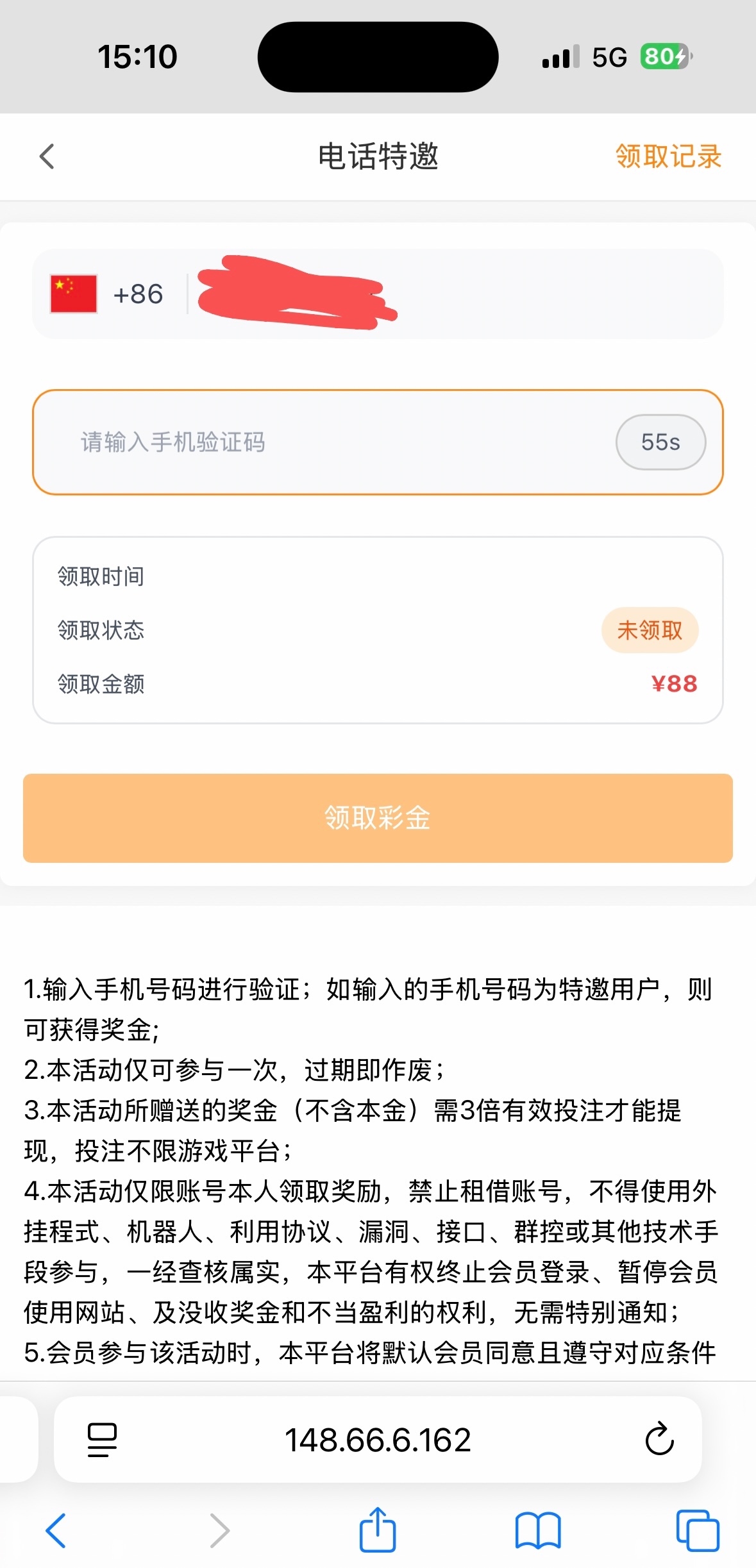756x1568 pixels.
Task: Select the +86 country code picker
Action: 109,294
